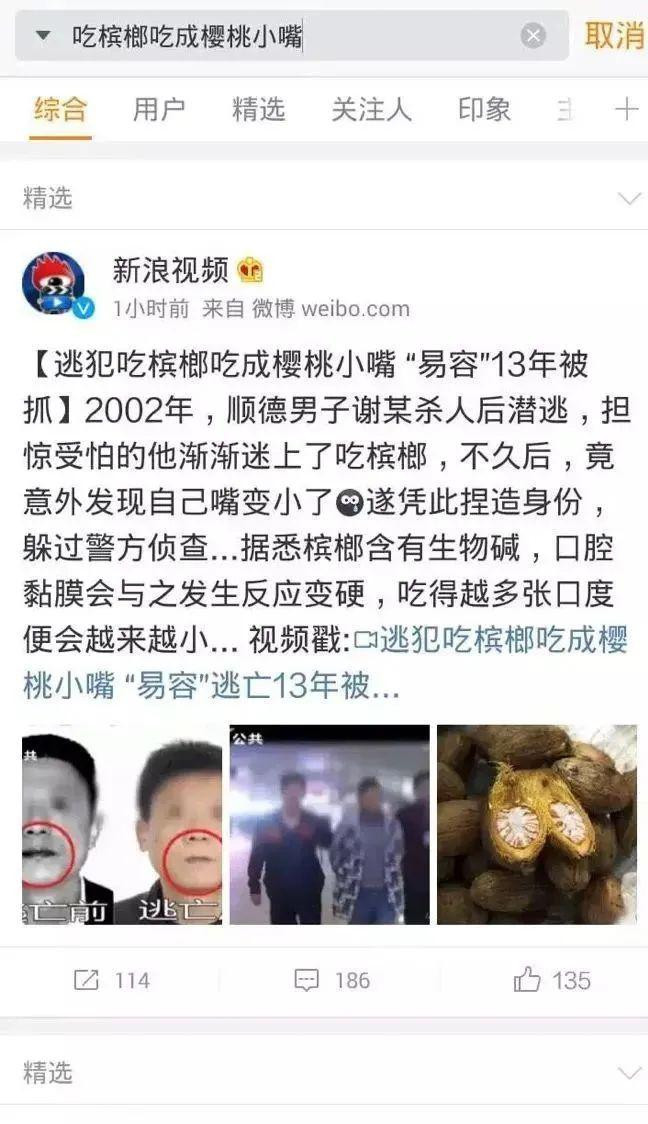The image size is (648, 1124).
Task: Switch to the 关注人 tab
Action: 371,110
